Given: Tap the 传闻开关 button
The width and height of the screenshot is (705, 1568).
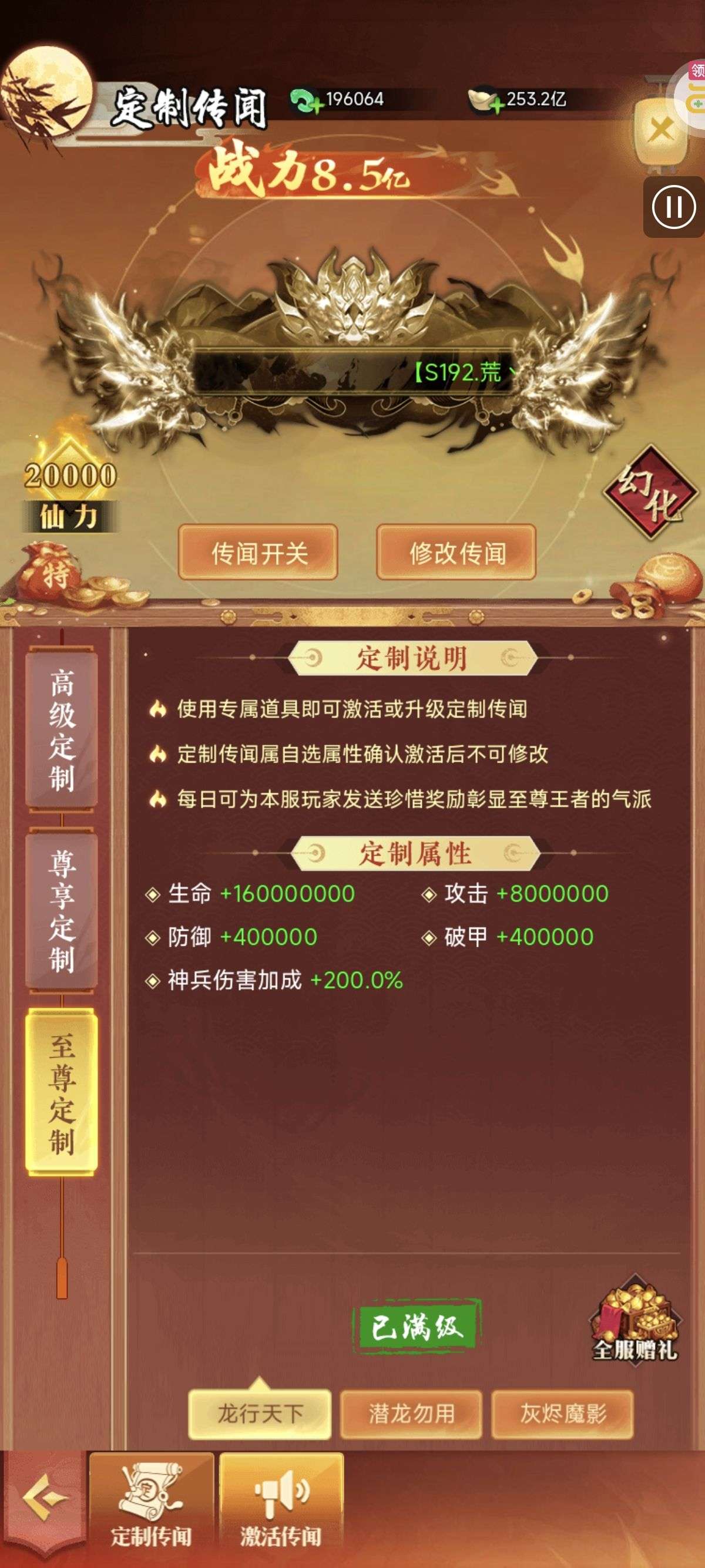Looking at the screenshot, I should coord(258,553).
